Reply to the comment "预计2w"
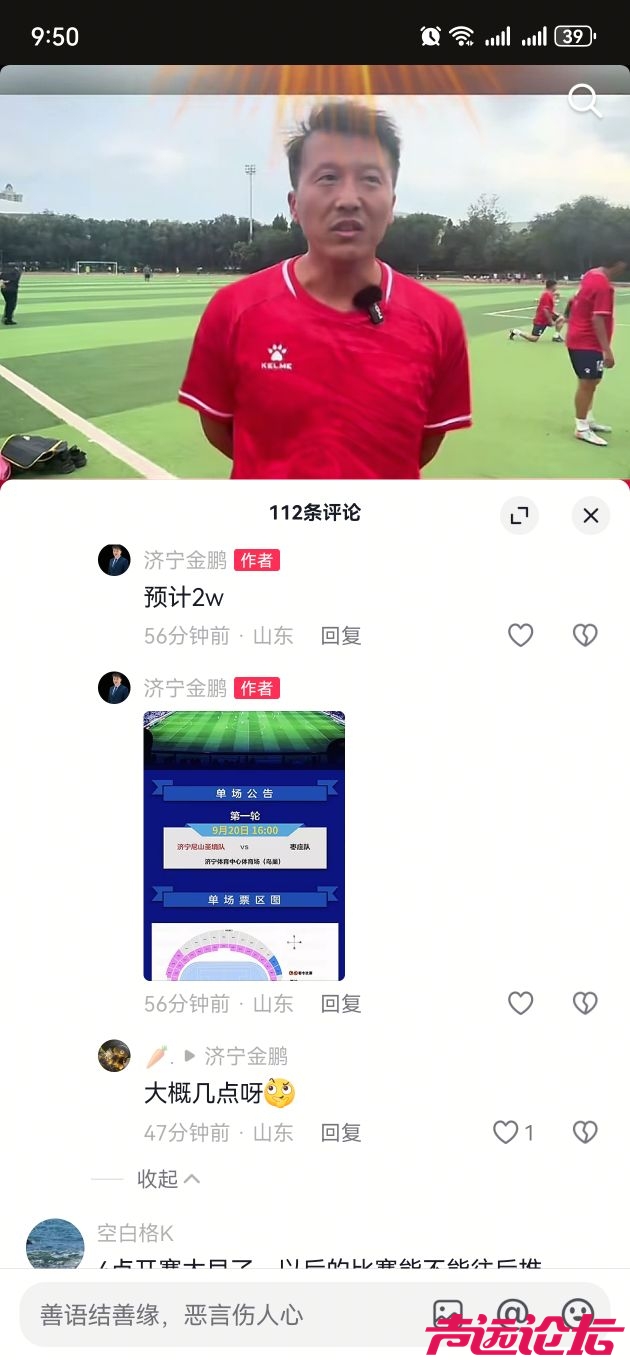 [340, 635]
